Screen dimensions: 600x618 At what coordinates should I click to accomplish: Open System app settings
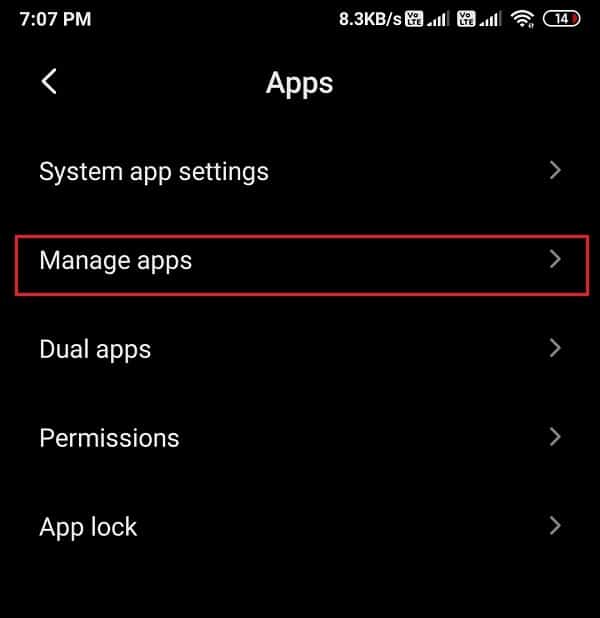[300, 172]
